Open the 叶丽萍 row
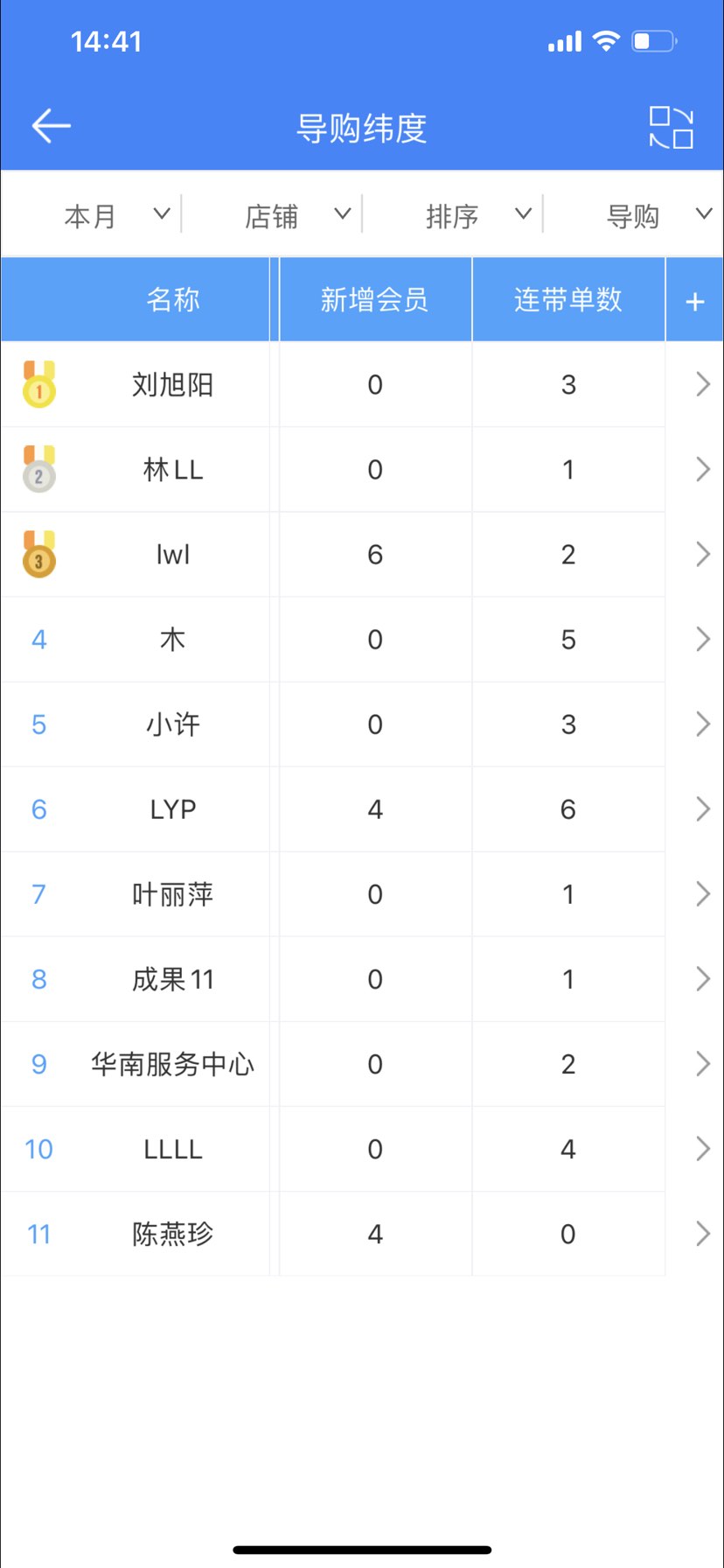This screenshot has width=724, height=1568. 702,894
